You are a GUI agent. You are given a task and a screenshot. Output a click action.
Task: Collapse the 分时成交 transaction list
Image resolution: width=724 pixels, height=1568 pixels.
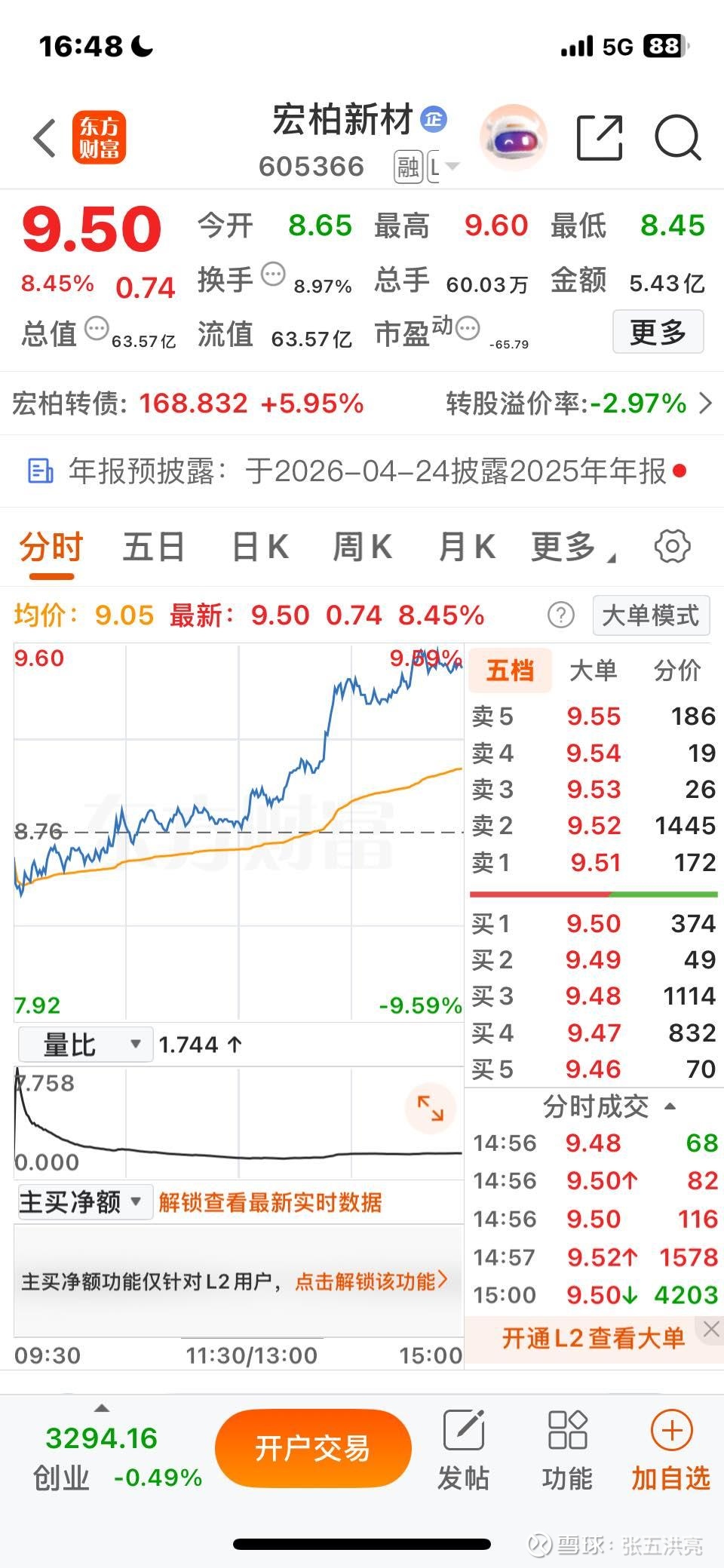(x=669, y=1106)
